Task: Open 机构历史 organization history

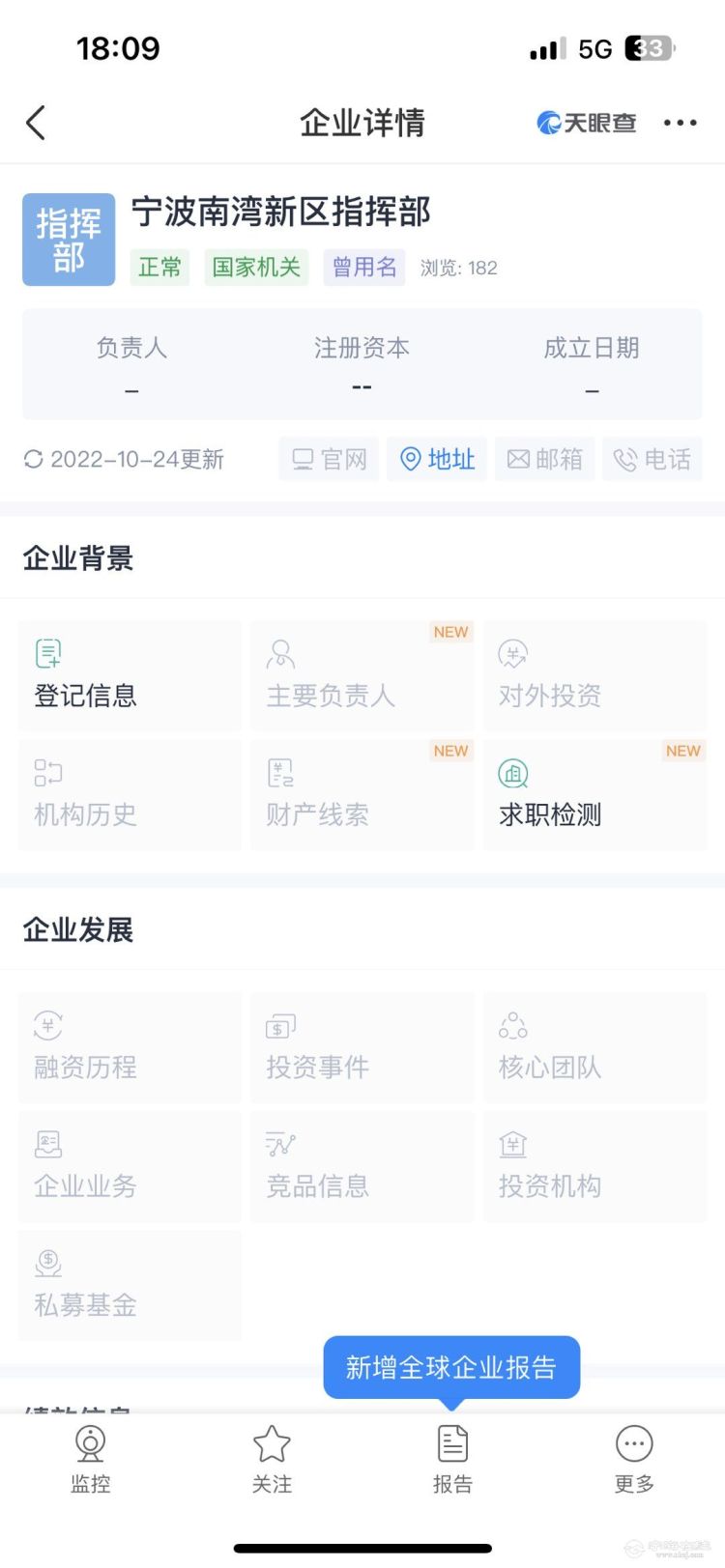Action: (x=130, y=794)
